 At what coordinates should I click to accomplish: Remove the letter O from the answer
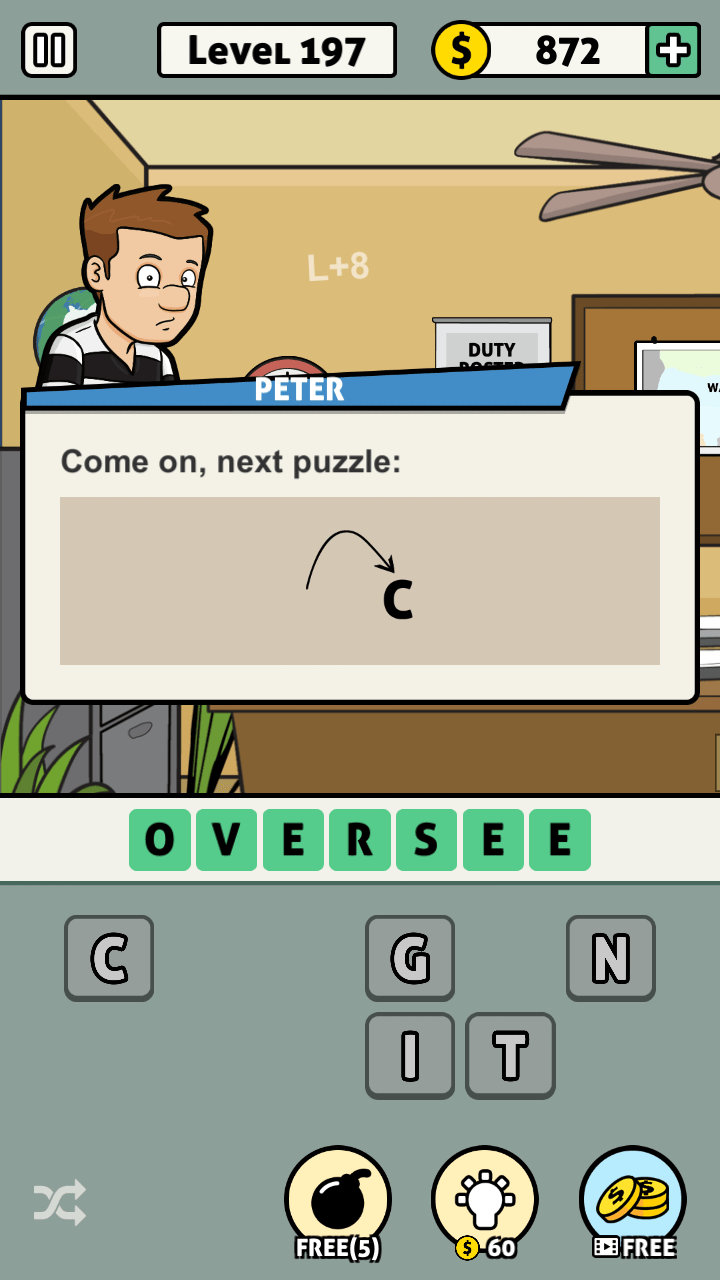[x=160, y=840]
